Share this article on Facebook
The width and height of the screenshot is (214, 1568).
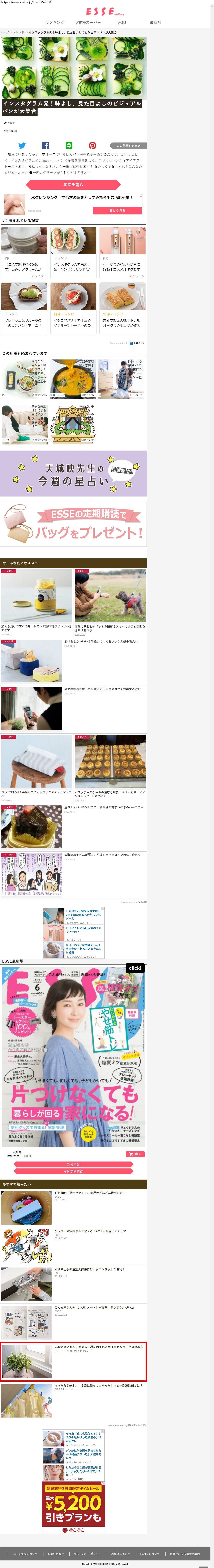[x=46, y=145]
